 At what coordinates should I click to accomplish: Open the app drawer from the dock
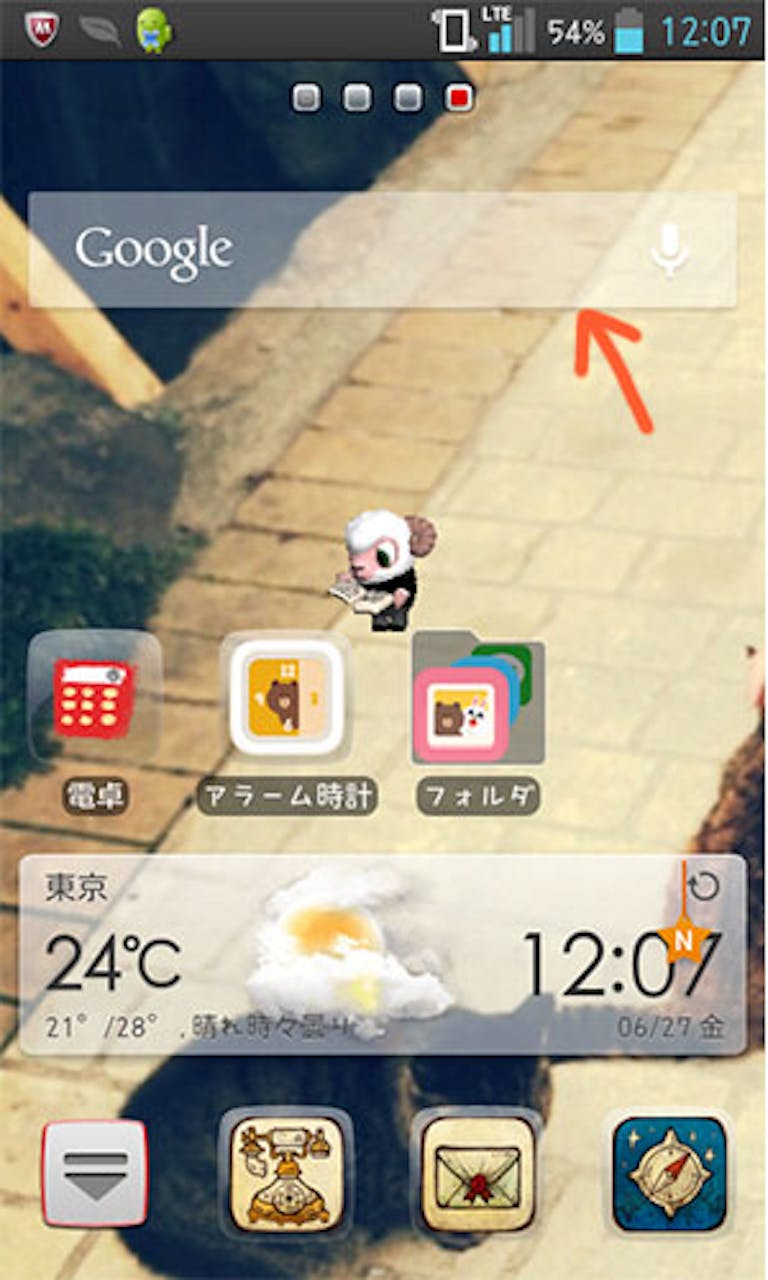[95, 1173]
